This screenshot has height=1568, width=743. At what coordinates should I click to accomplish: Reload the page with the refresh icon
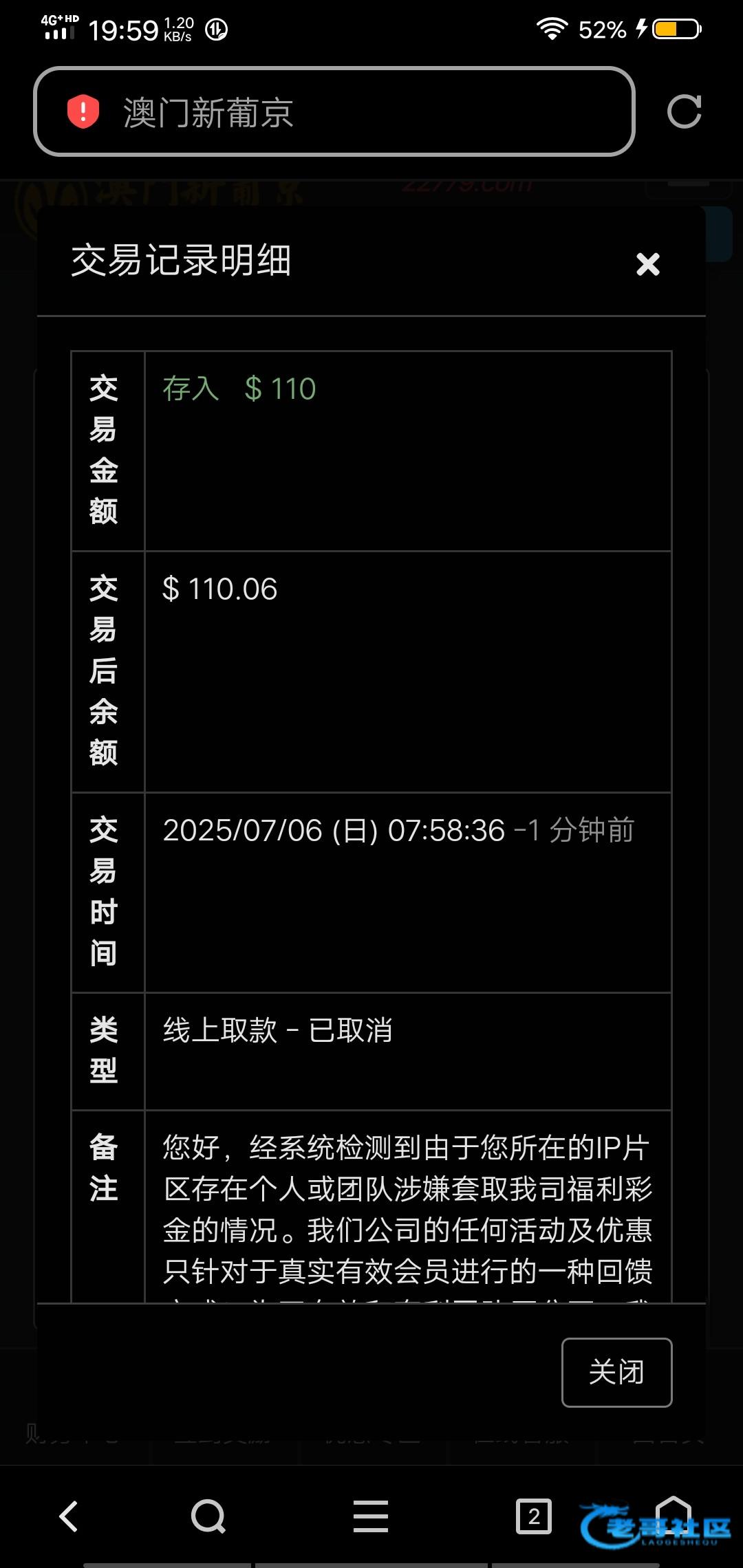point(684,112)
